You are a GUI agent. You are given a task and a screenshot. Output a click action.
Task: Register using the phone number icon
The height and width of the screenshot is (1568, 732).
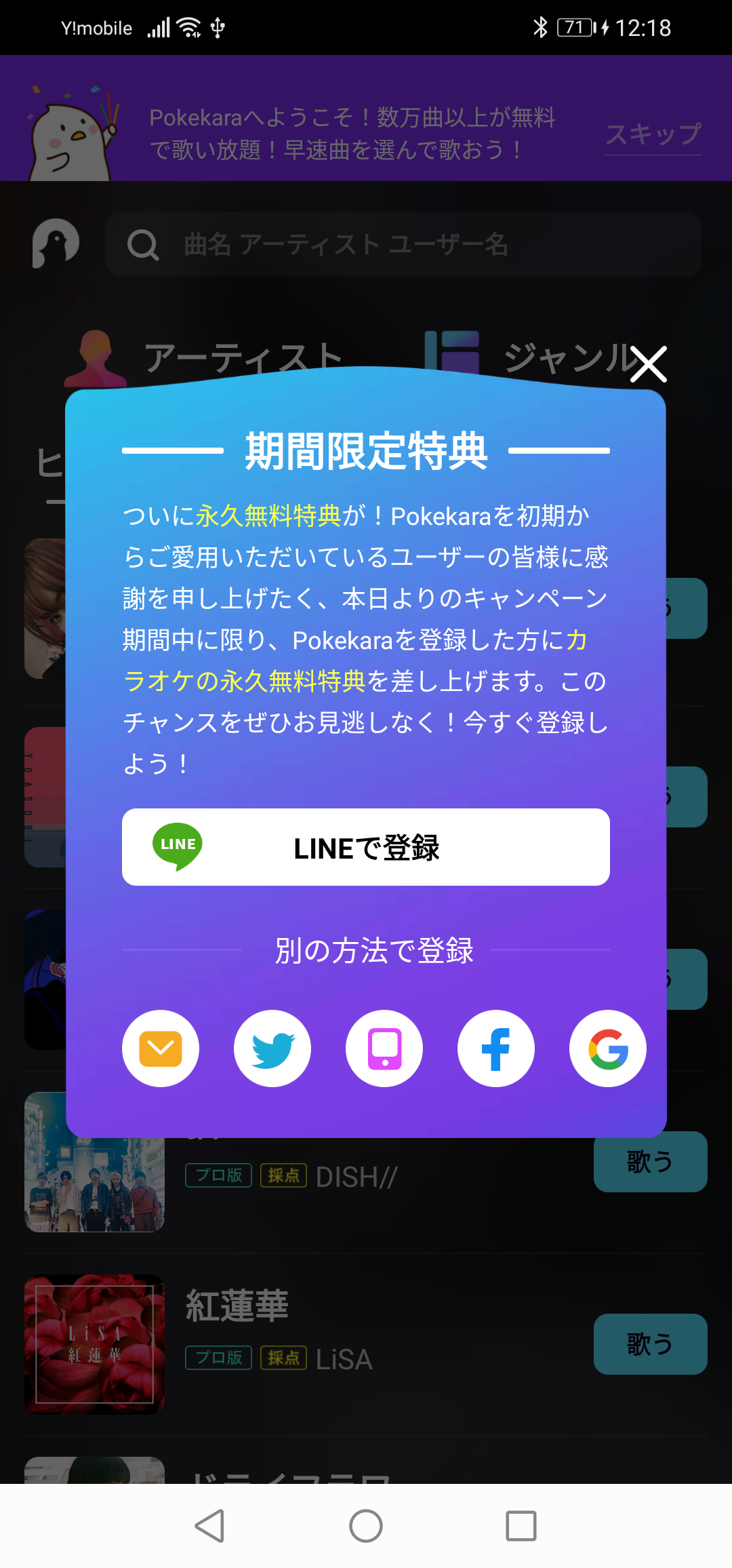(x=384, y=1048)
